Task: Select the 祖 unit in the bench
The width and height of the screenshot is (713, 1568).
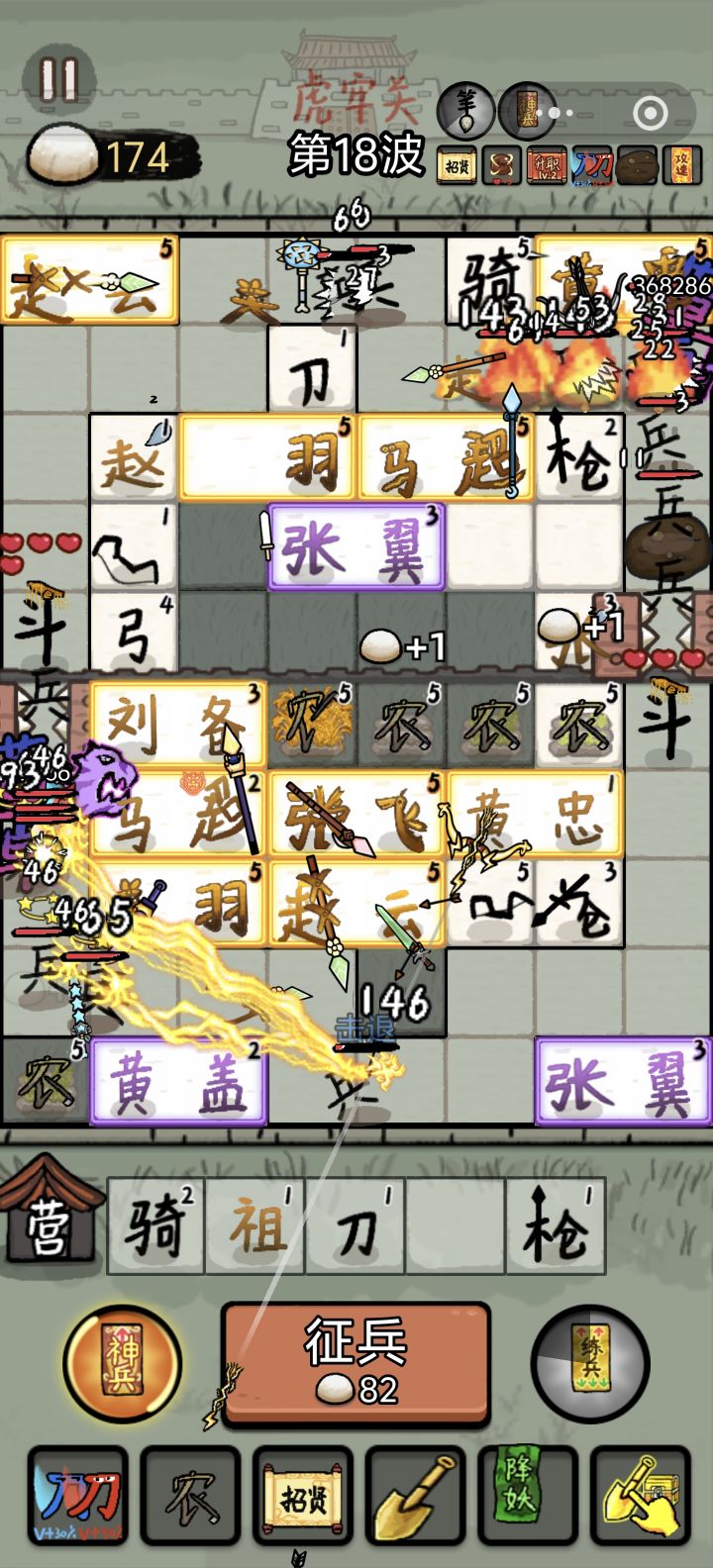Action: pyautogui.click(x=256, y=1225)
